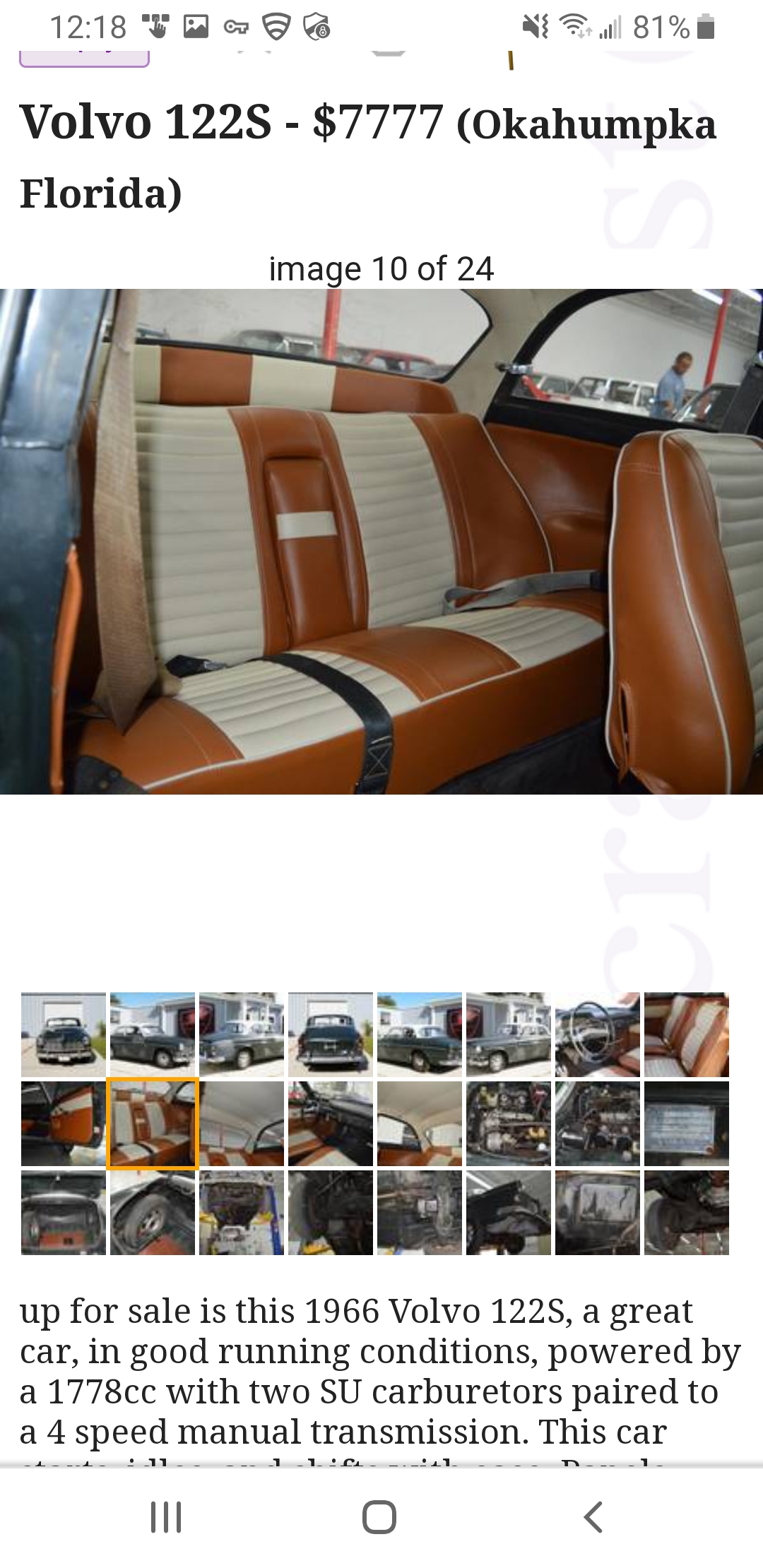
Task: Select the head-on front view thumbnail
Action: click(x=64, y=1035)
